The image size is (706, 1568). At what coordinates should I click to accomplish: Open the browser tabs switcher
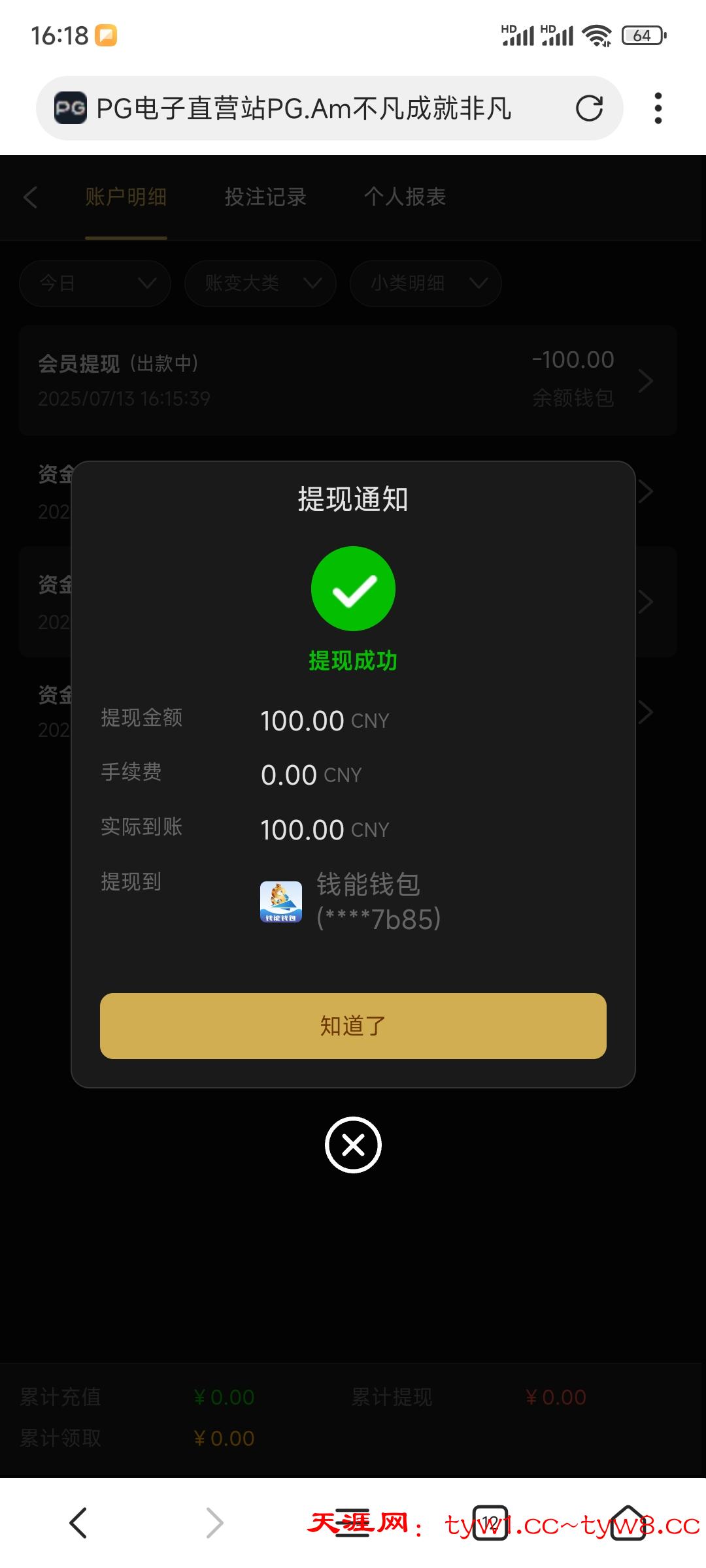(490, 1524)
